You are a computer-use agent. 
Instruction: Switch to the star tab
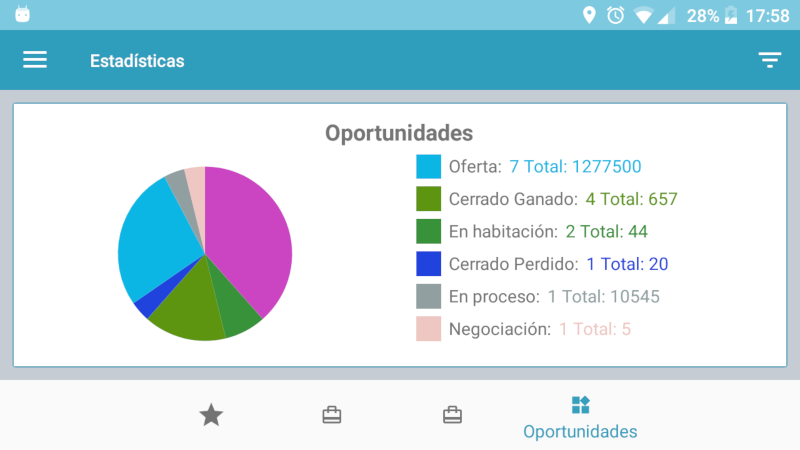click(x=211, y=415)
